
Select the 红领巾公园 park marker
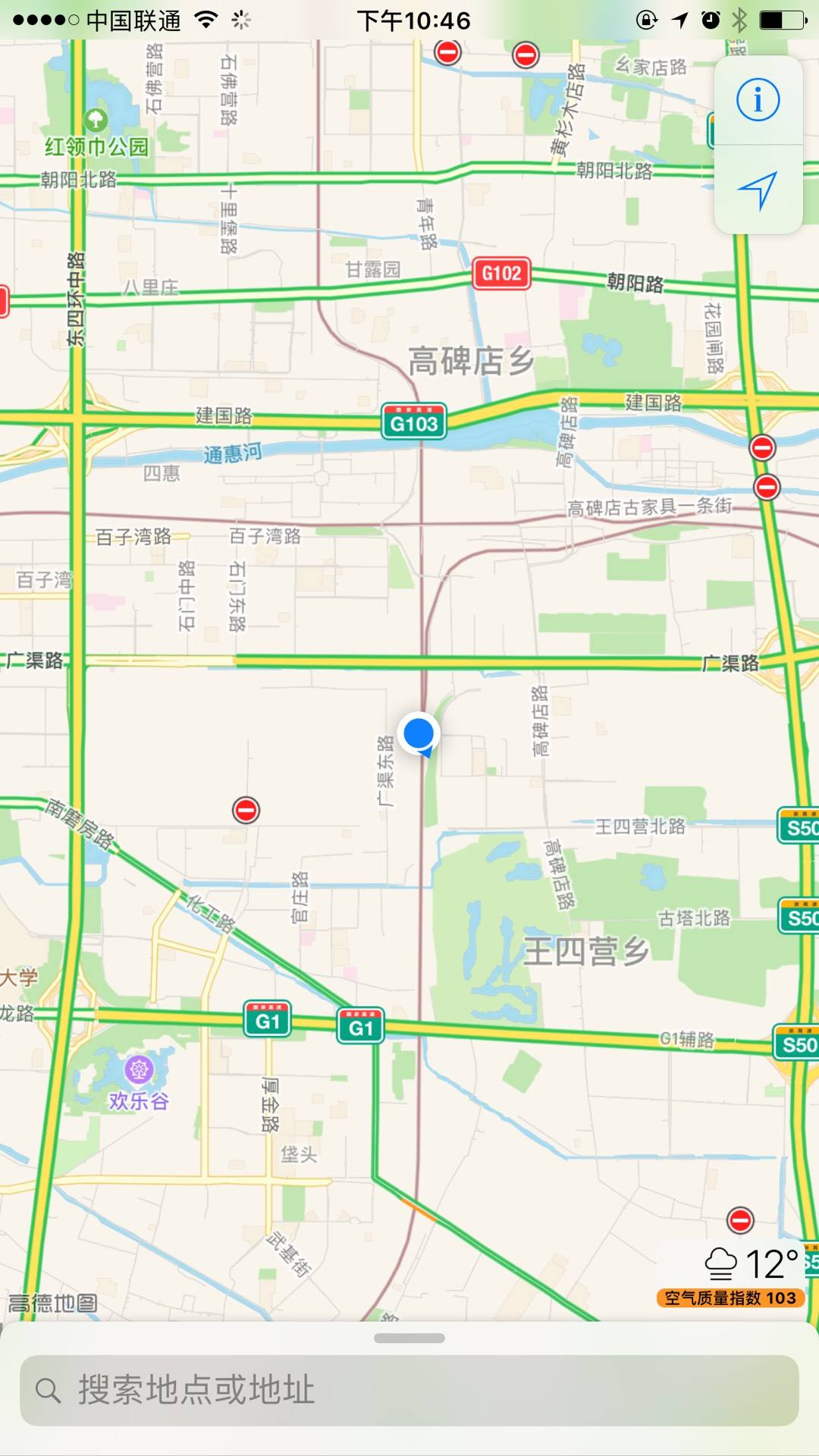click(96, 120)
